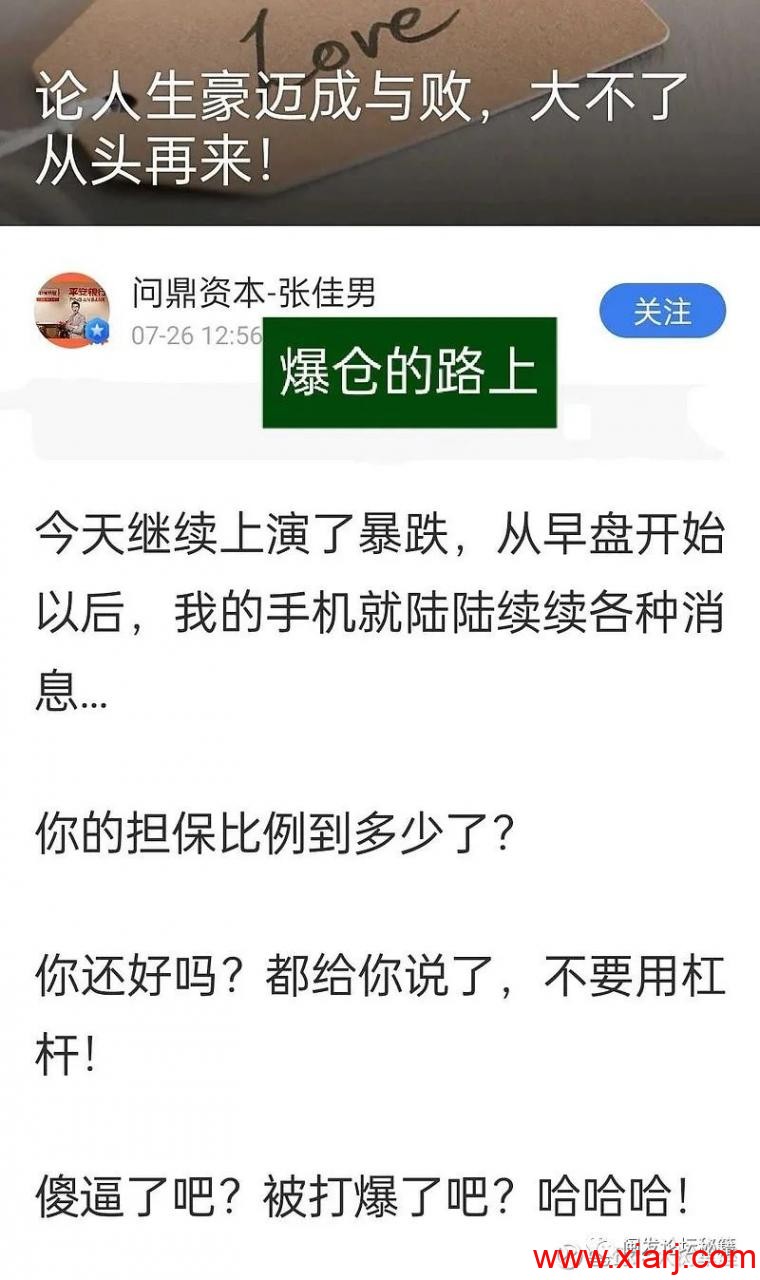Open author name 问鼎资本-张佳男
760x1280 pixels.
[x=254, y=293]
